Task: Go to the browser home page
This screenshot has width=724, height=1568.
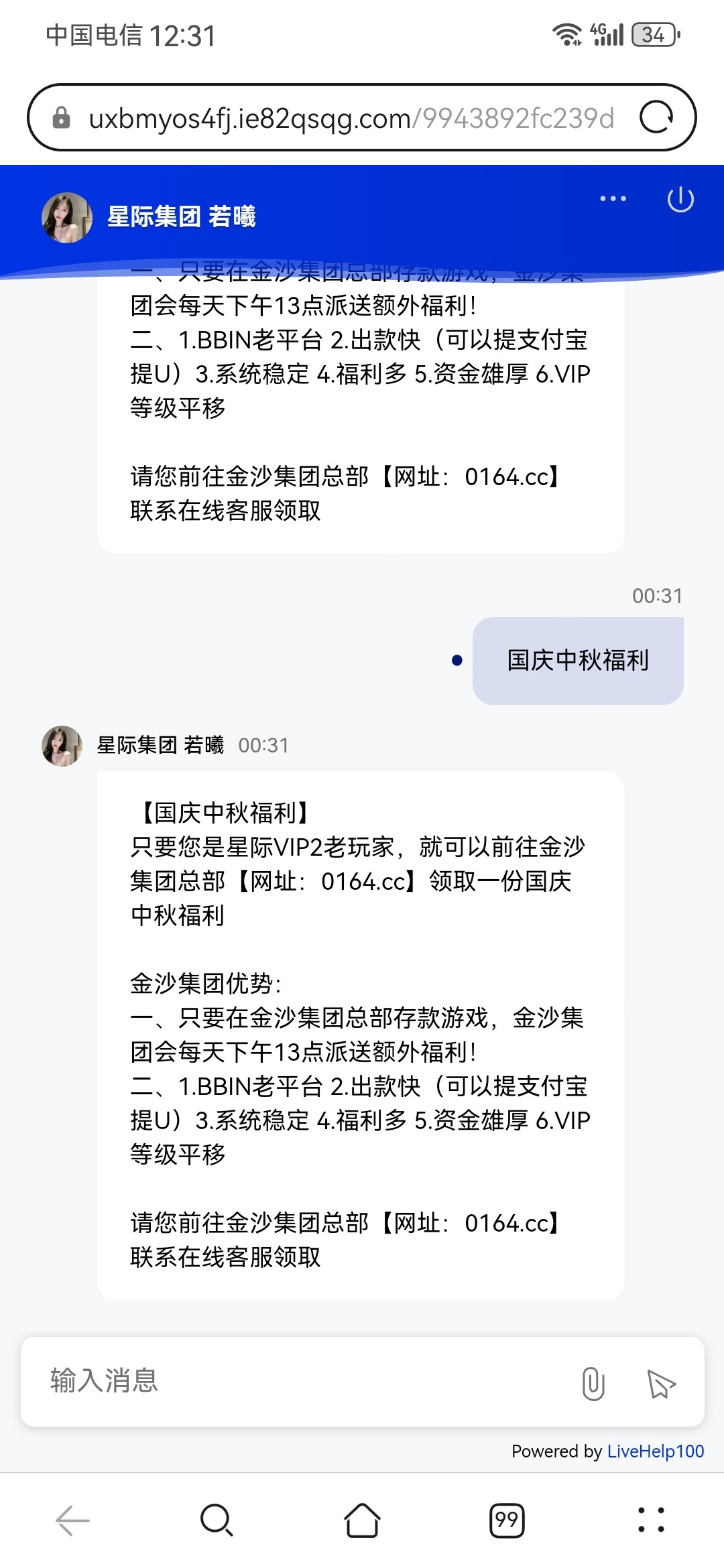Action: coord(362,1520)
